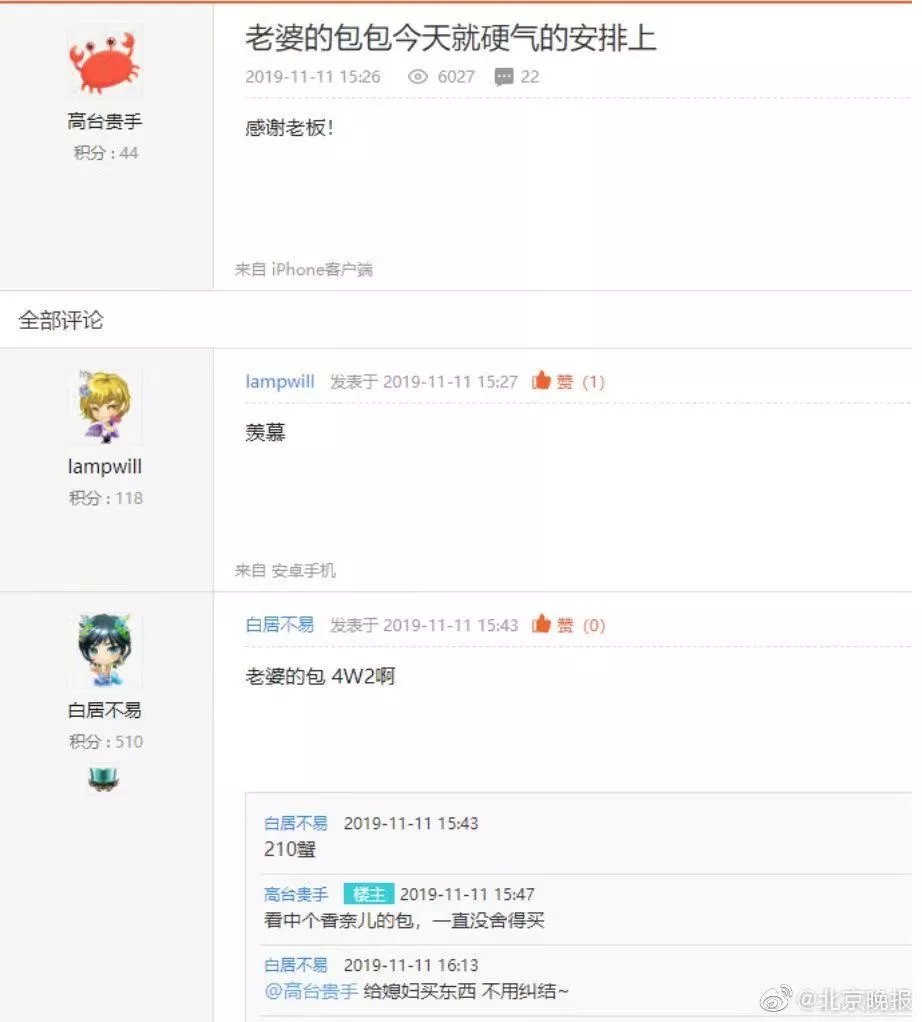This screenshot has width=922, height=1022.
Task: Tap 高台贵手's crab avatar
Action: pyautogui.click(x=104, y=64)
